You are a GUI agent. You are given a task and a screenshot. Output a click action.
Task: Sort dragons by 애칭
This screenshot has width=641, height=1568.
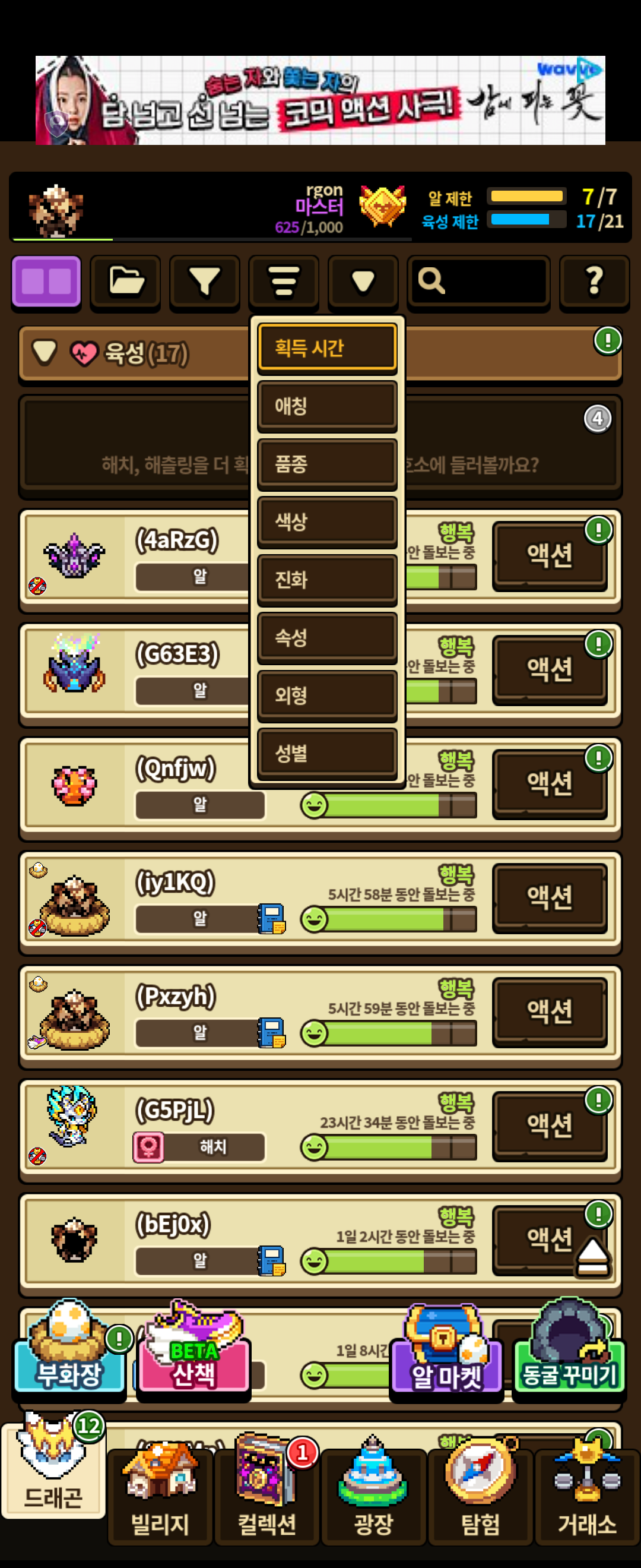pyautogui.click(x=326, y=406)
